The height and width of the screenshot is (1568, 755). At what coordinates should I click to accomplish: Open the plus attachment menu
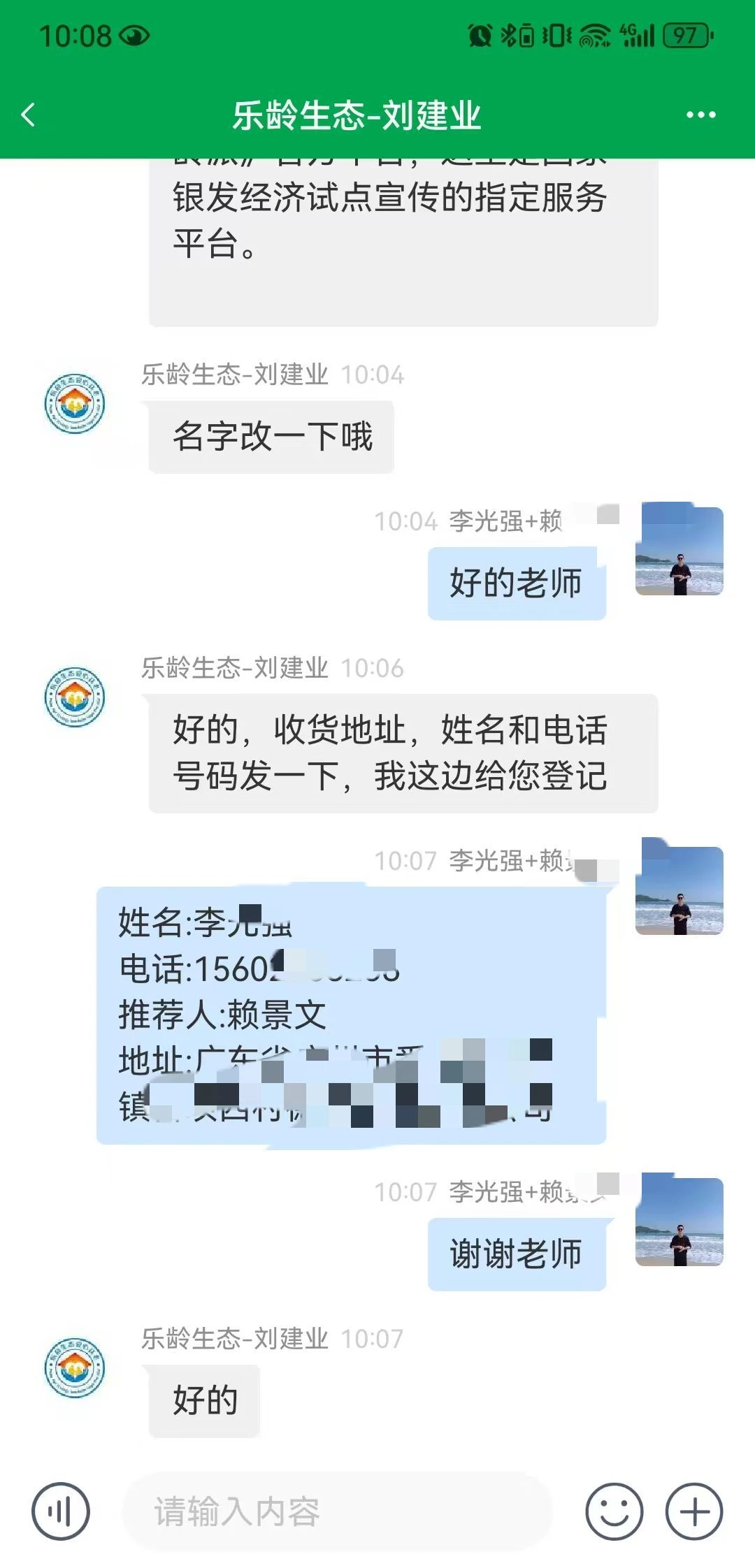[693, 1511]
